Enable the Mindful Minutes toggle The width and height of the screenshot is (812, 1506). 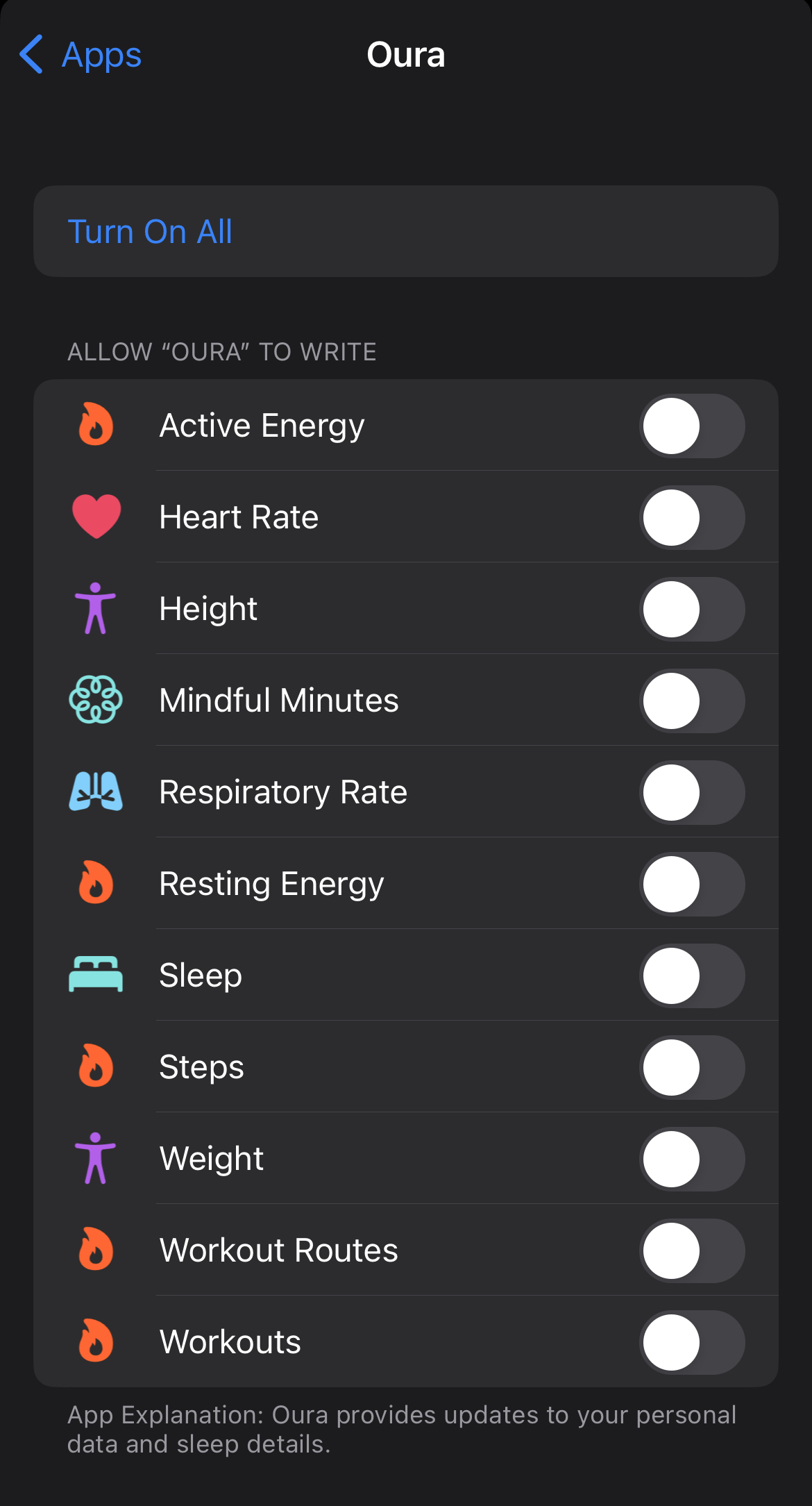tap(692, 701)
